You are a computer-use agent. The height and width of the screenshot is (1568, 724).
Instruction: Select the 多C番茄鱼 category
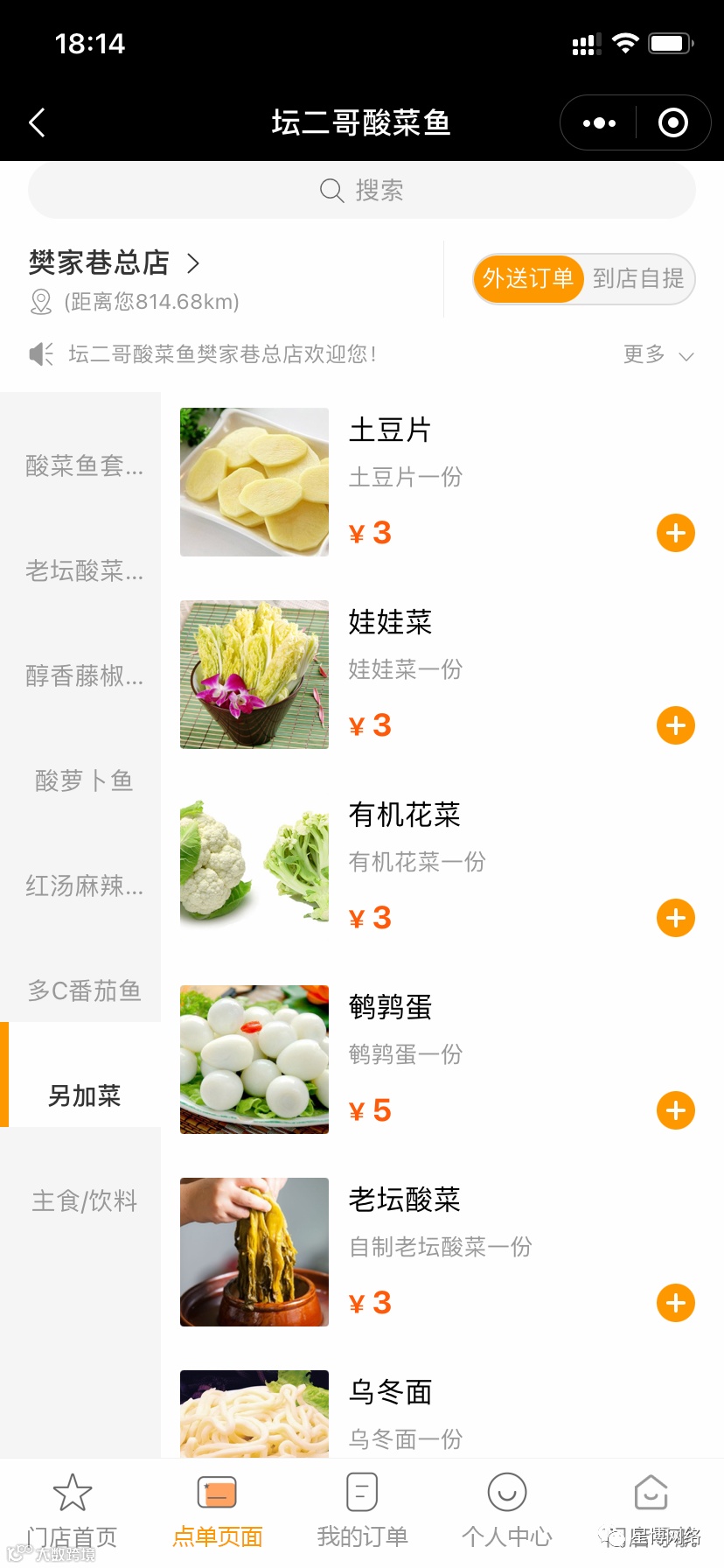[84, 990]
